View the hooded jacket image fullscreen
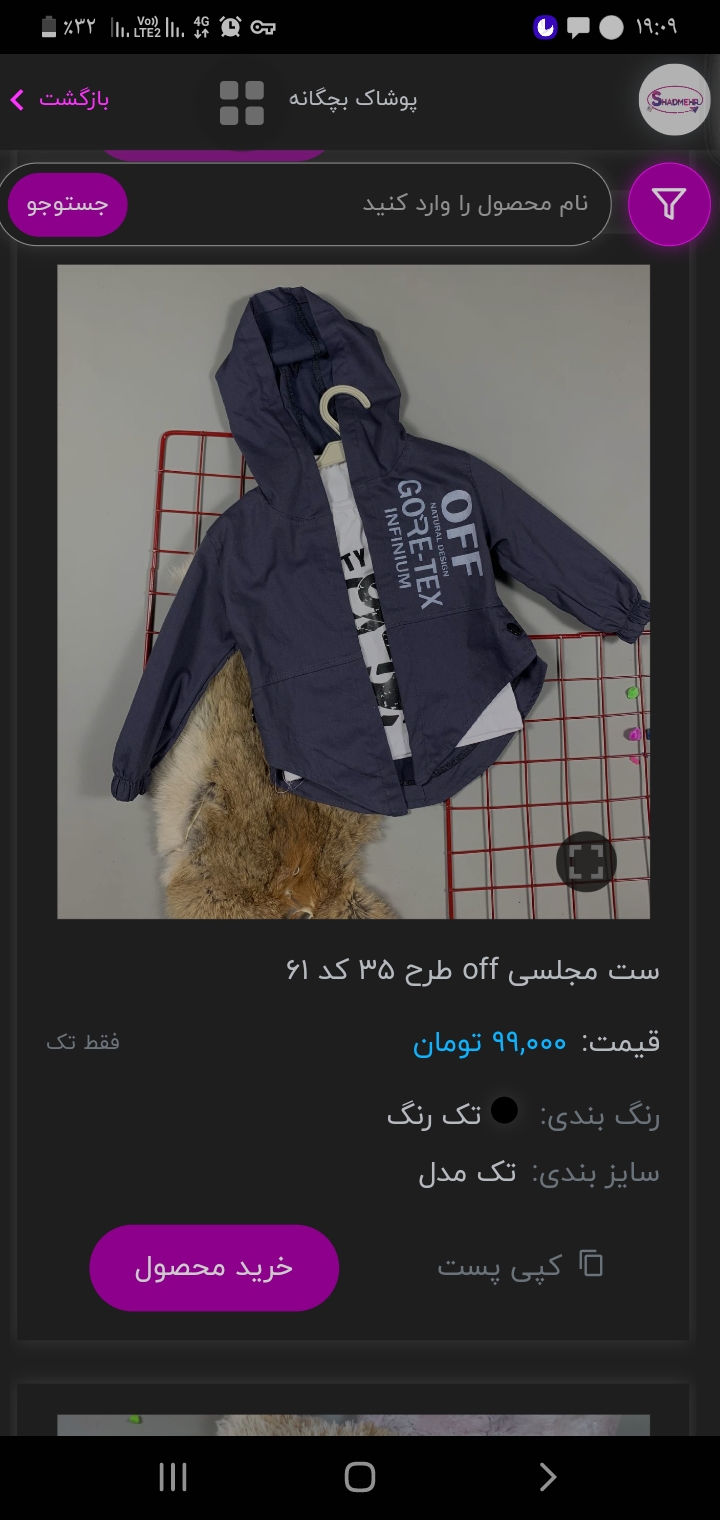 click(585, 861)
